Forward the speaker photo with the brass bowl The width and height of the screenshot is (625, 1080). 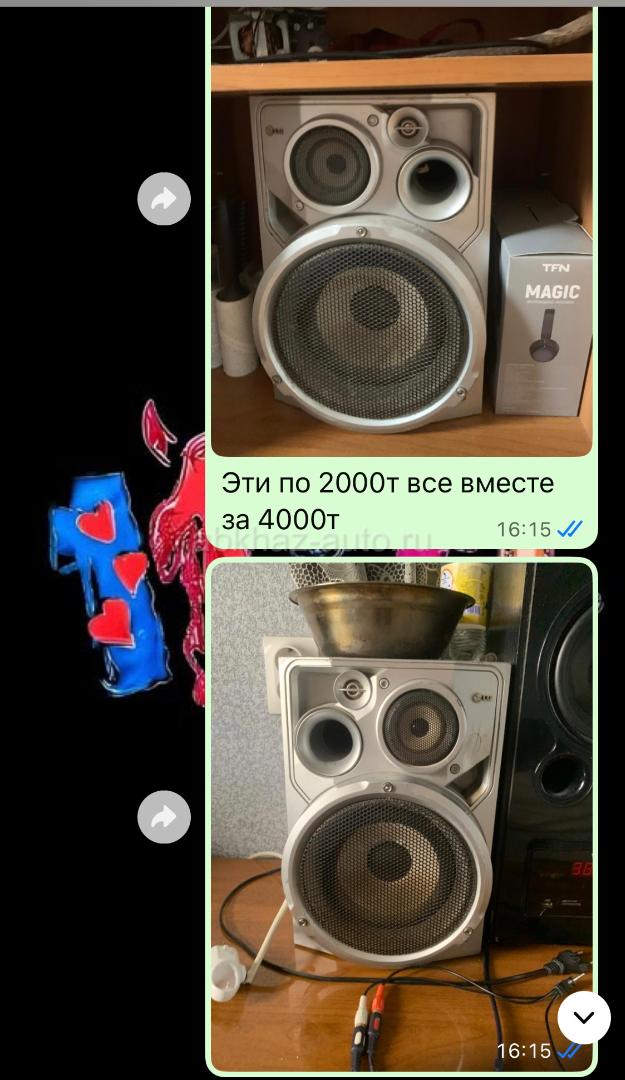pyautogui.click(x=164, y=817)
